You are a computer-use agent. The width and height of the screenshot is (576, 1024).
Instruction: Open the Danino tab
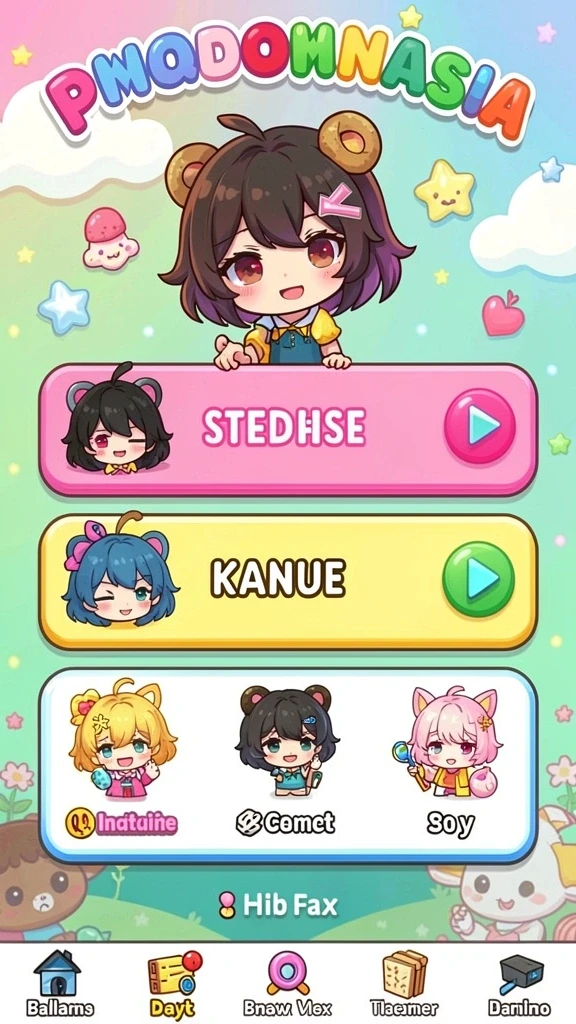pos(519,984)
